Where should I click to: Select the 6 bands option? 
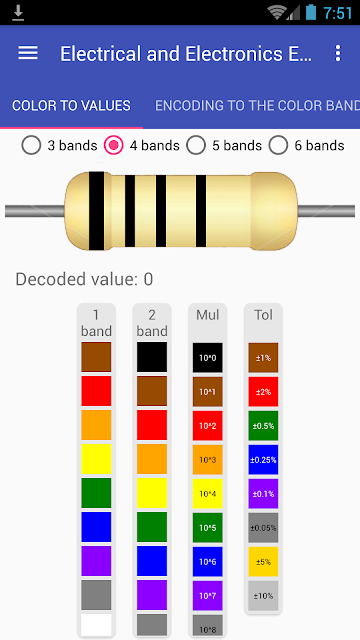click(x=307, y=146)
